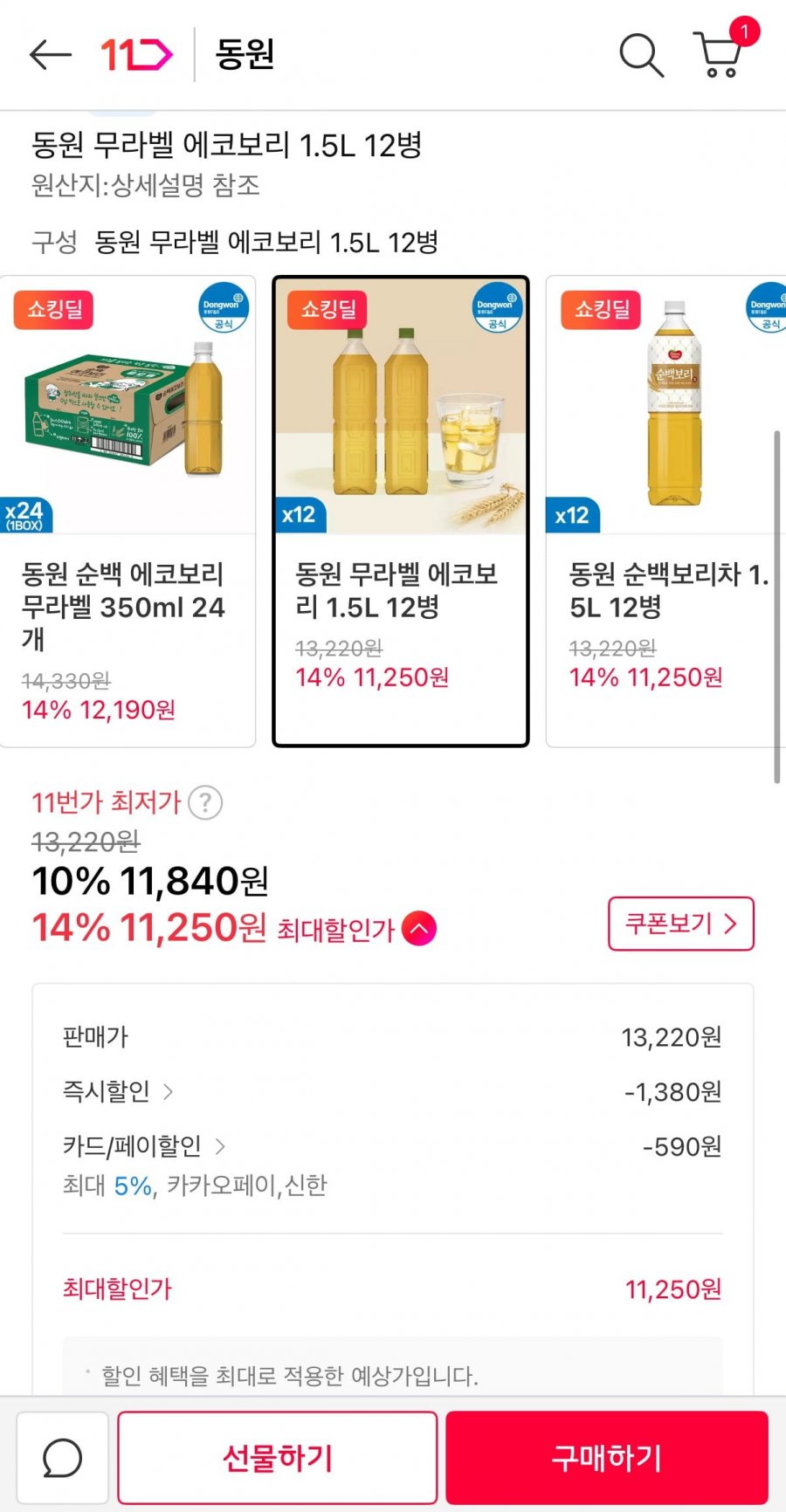Viewport: 786px width, 1512px height.
Task: Open the search magnifier
Action: pyautogui.click(x=641, y=55)
